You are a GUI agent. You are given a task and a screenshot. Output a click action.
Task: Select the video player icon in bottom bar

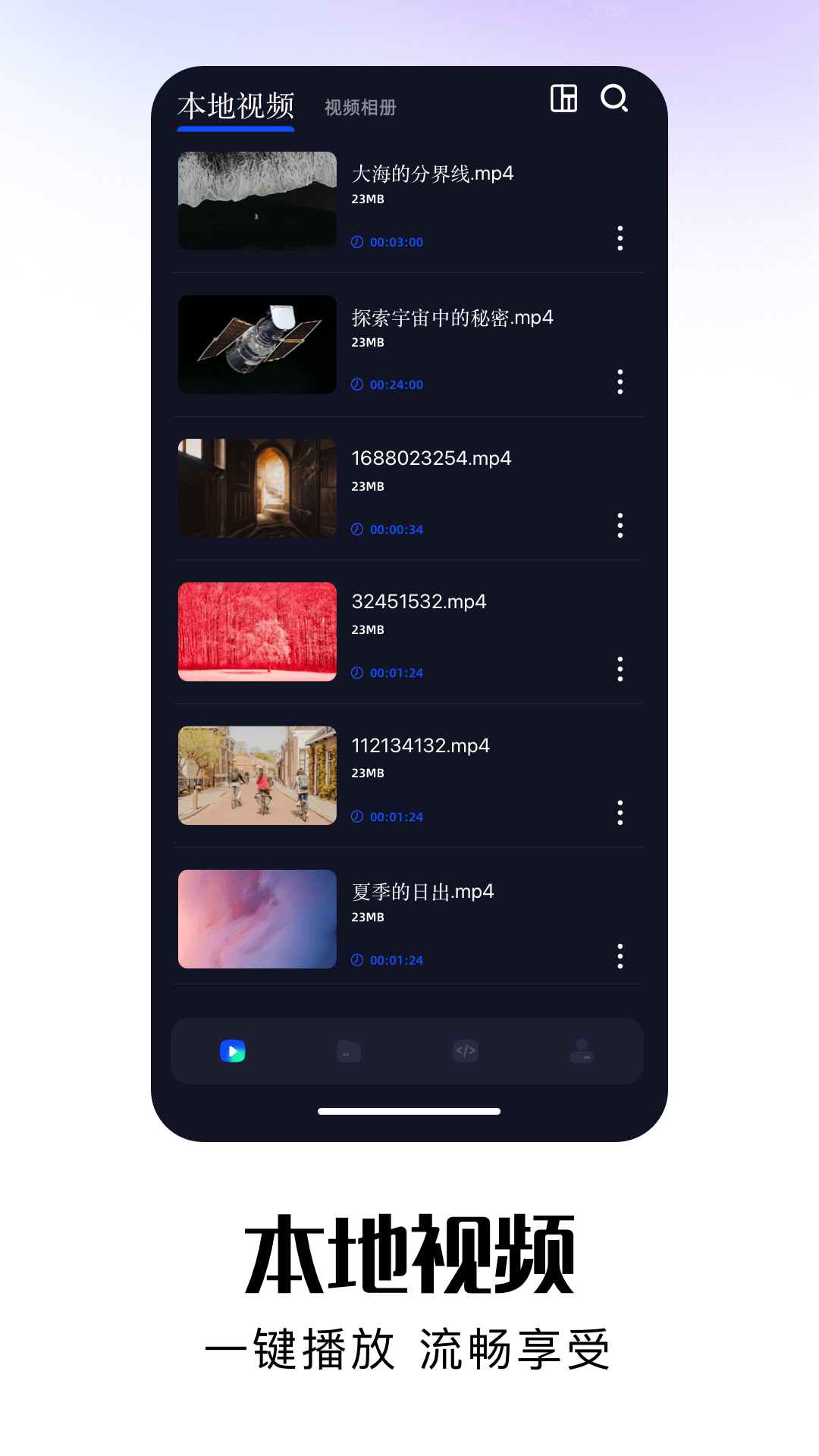click(234, 1051)
